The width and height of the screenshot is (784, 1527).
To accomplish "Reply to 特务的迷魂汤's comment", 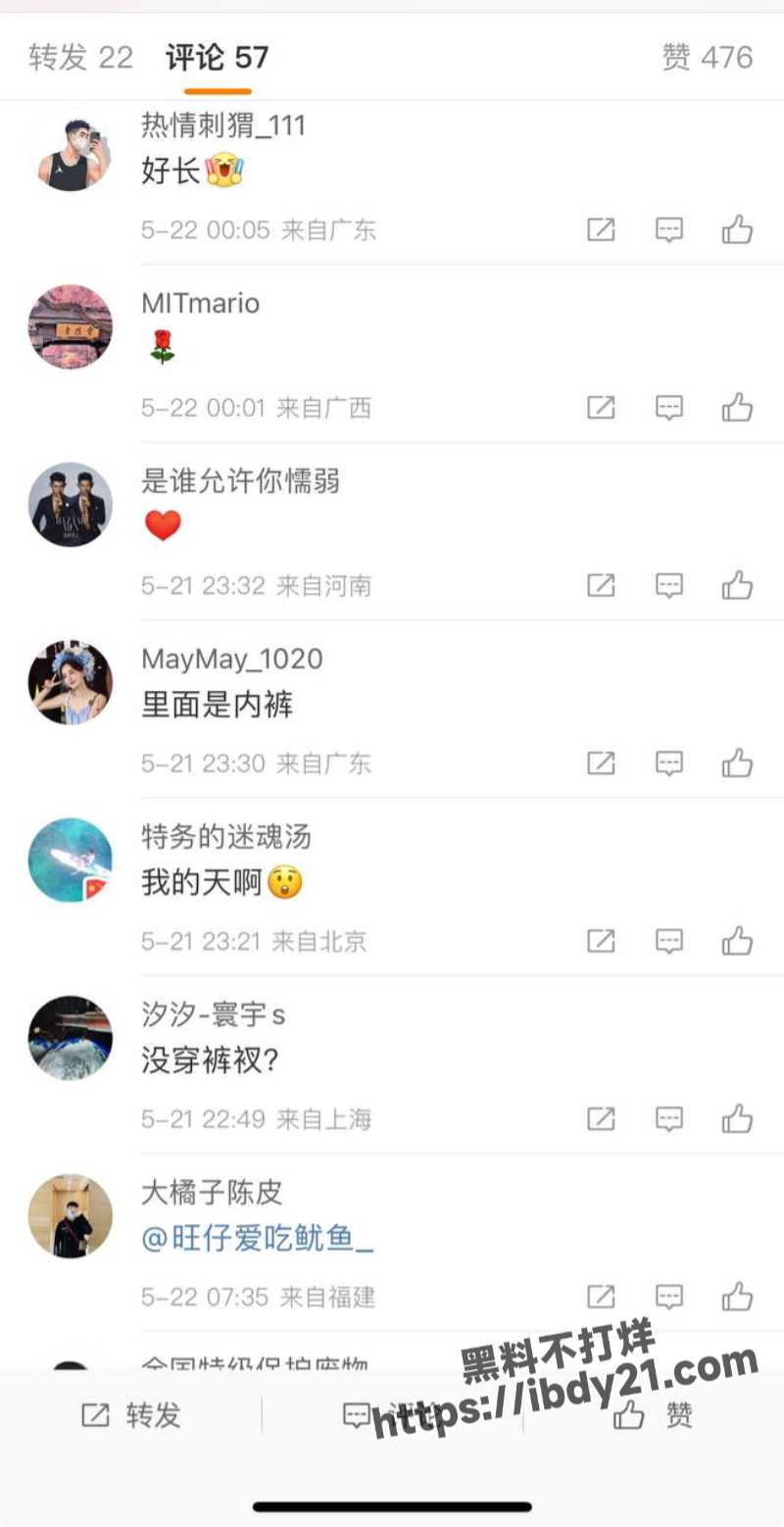I will [668, 942].
